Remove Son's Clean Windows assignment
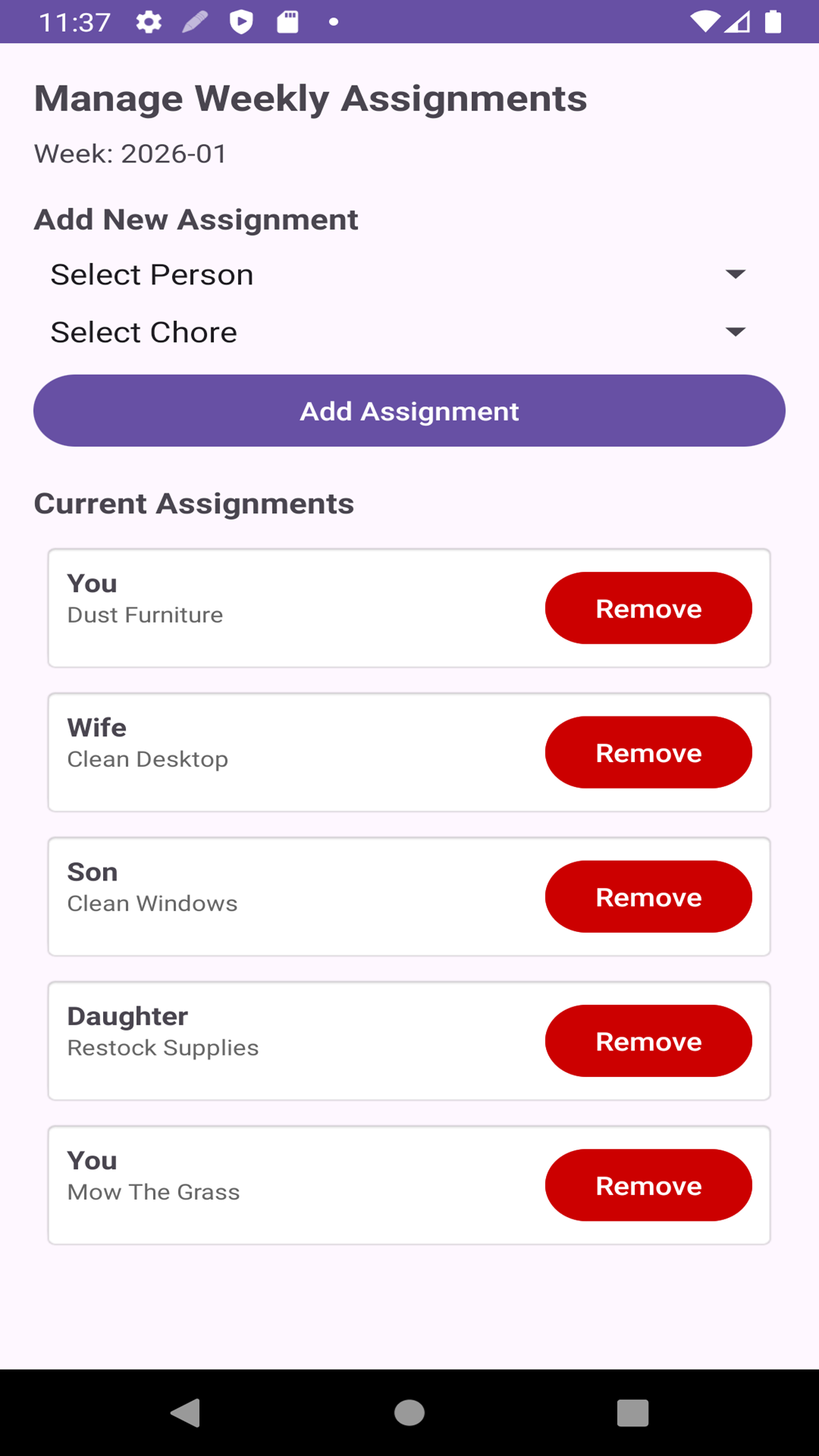The width and height of the screenshot is (819, 1456). pos(648,896)
